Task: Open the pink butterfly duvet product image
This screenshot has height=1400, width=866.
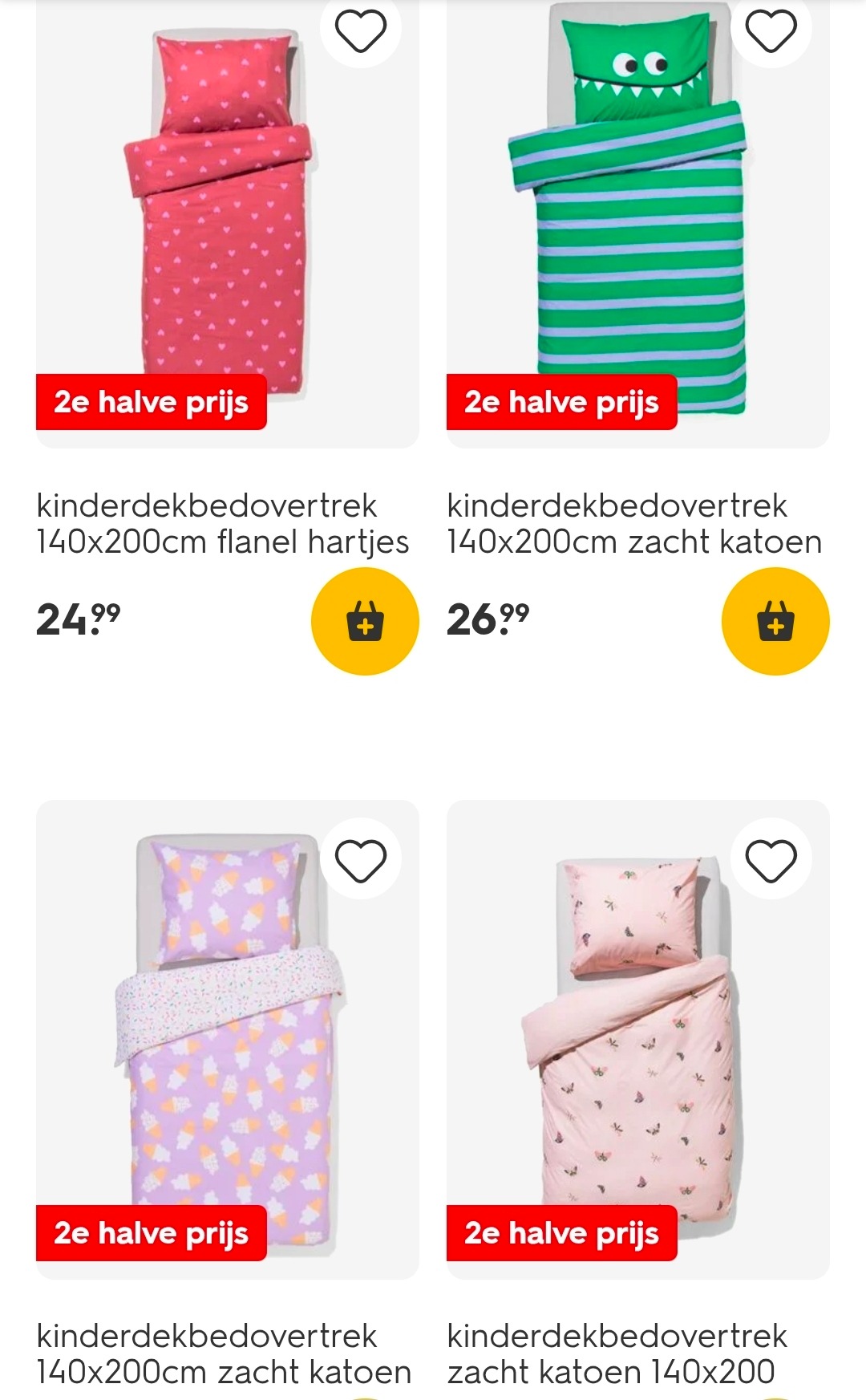Action: tap(633, 1019)
